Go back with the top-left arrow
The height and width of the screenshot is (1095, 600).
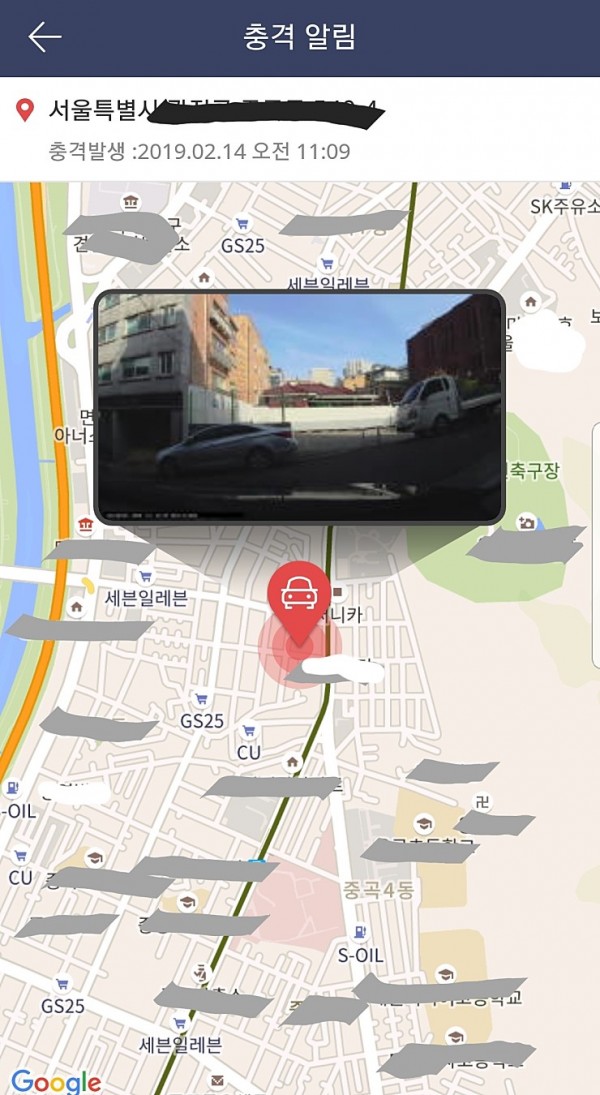pos(45,36)
